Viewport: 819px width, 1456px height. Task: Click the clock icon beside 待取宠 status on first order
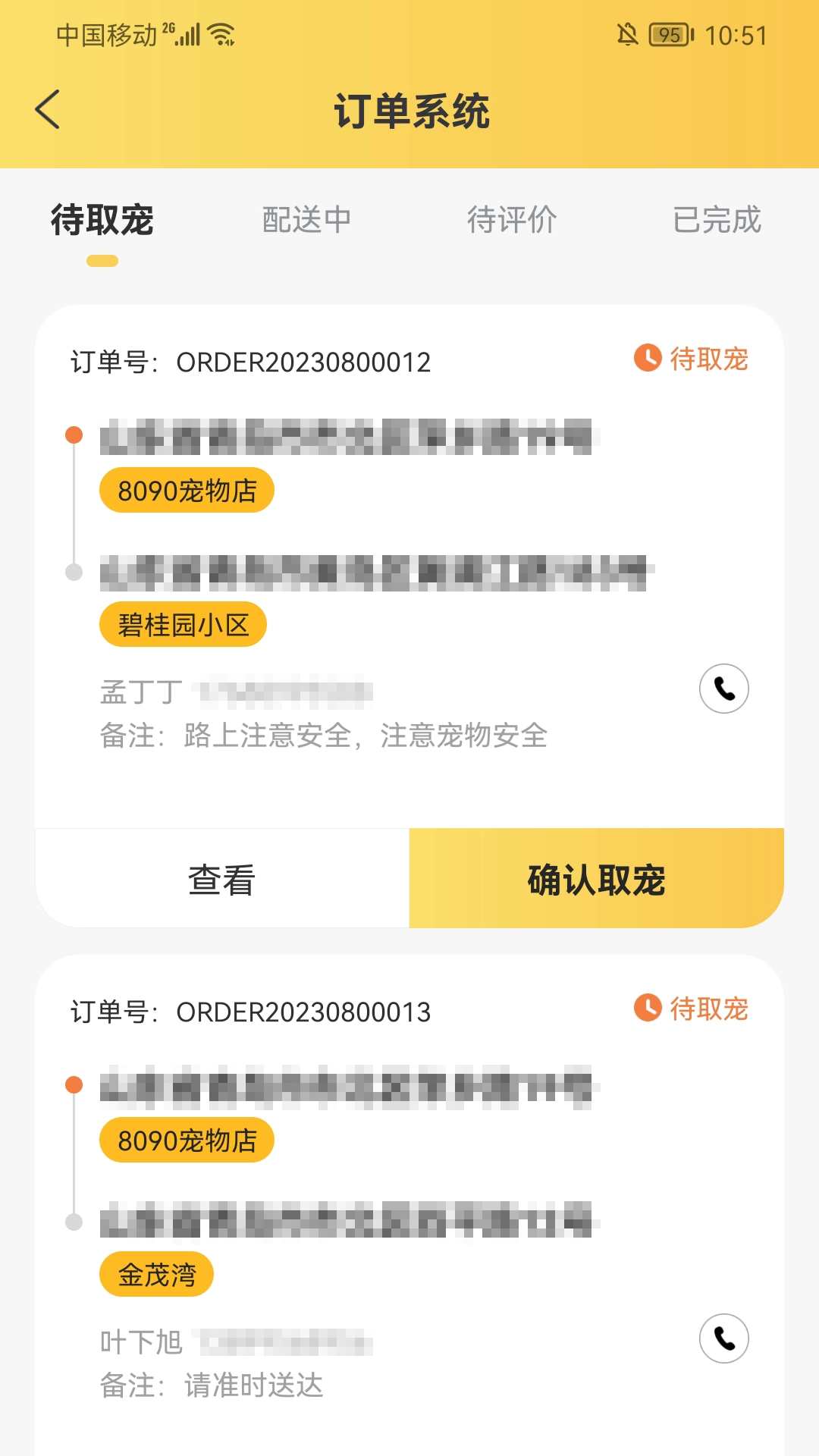(x=647, y=359)
